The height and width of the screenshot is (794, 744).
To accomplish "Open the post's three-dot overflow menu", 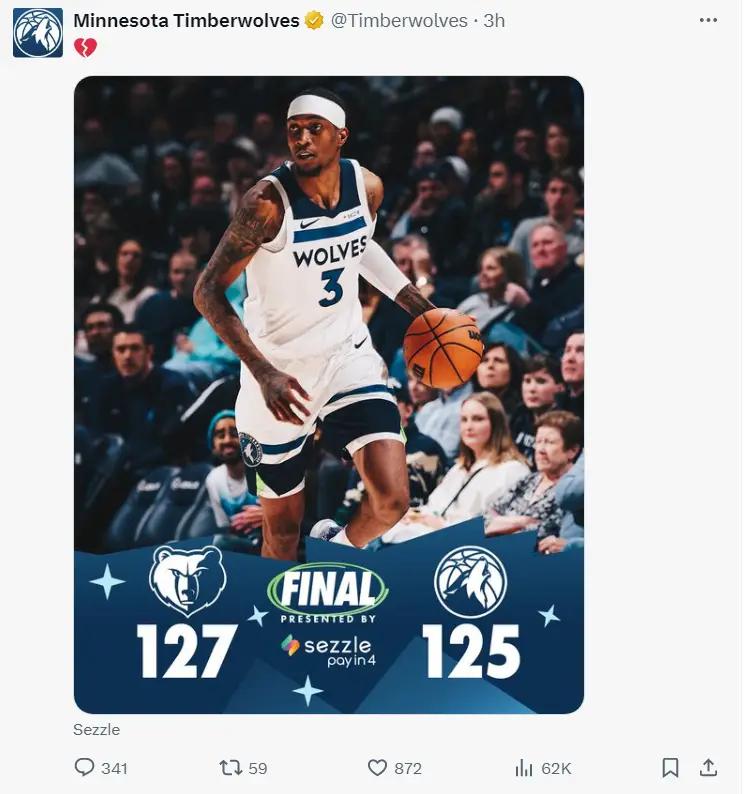I will pyautogui.click(x=708, y=21).
